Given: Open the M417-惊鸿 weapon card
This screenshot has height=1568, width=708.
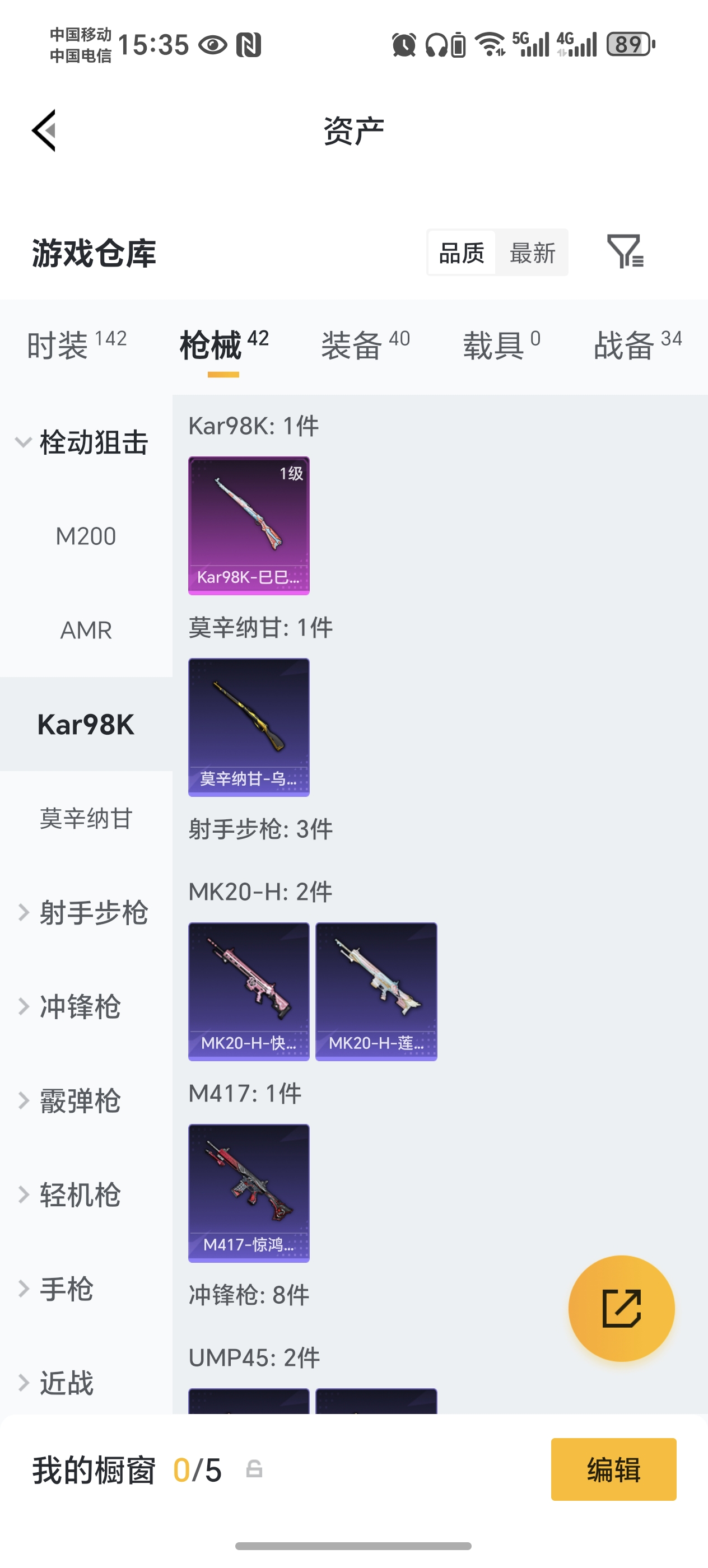Looking at the screenshot, I should pyautogui.click(x=249, y=1192).
